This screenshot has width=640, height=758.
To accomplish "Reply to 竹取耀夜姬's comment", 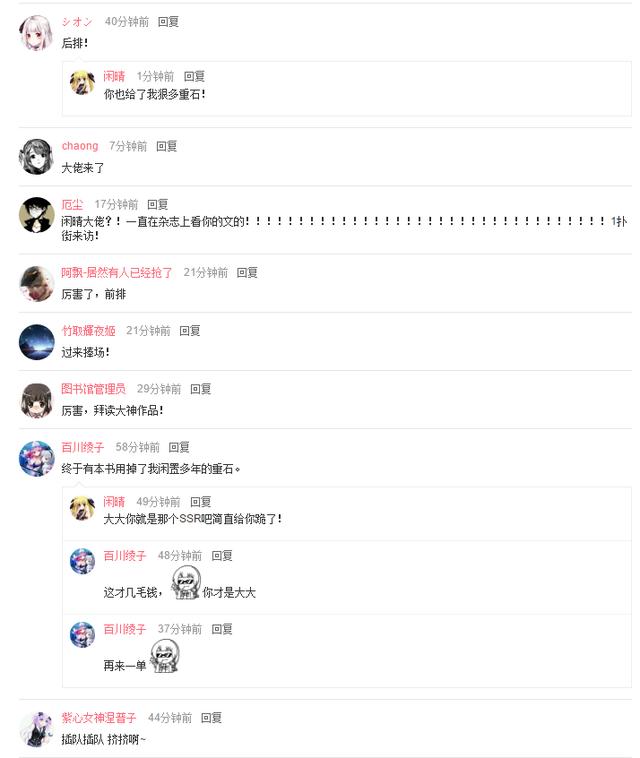I will click(189, 330).
